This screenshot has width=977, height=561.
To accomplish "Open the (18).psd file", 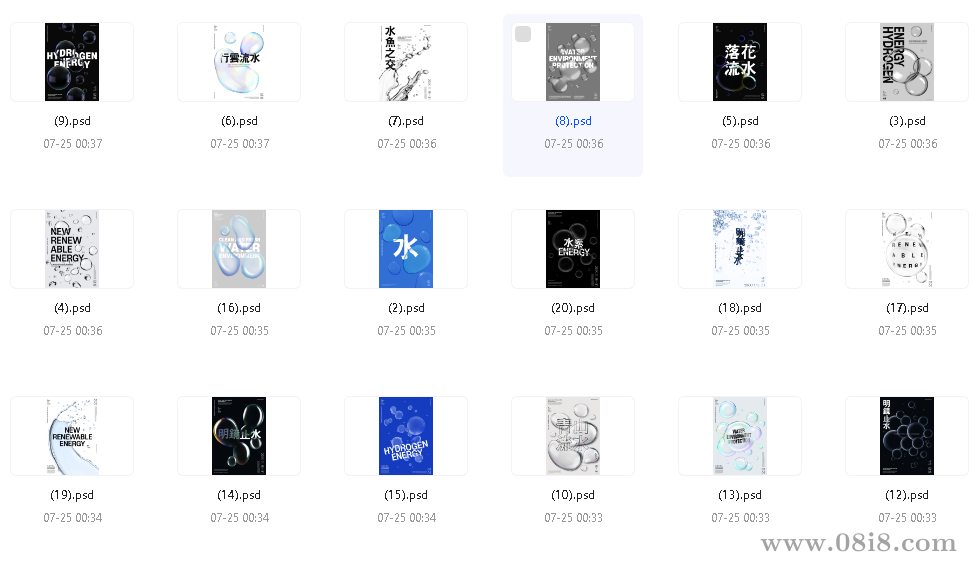I will [x=740, y=249].
